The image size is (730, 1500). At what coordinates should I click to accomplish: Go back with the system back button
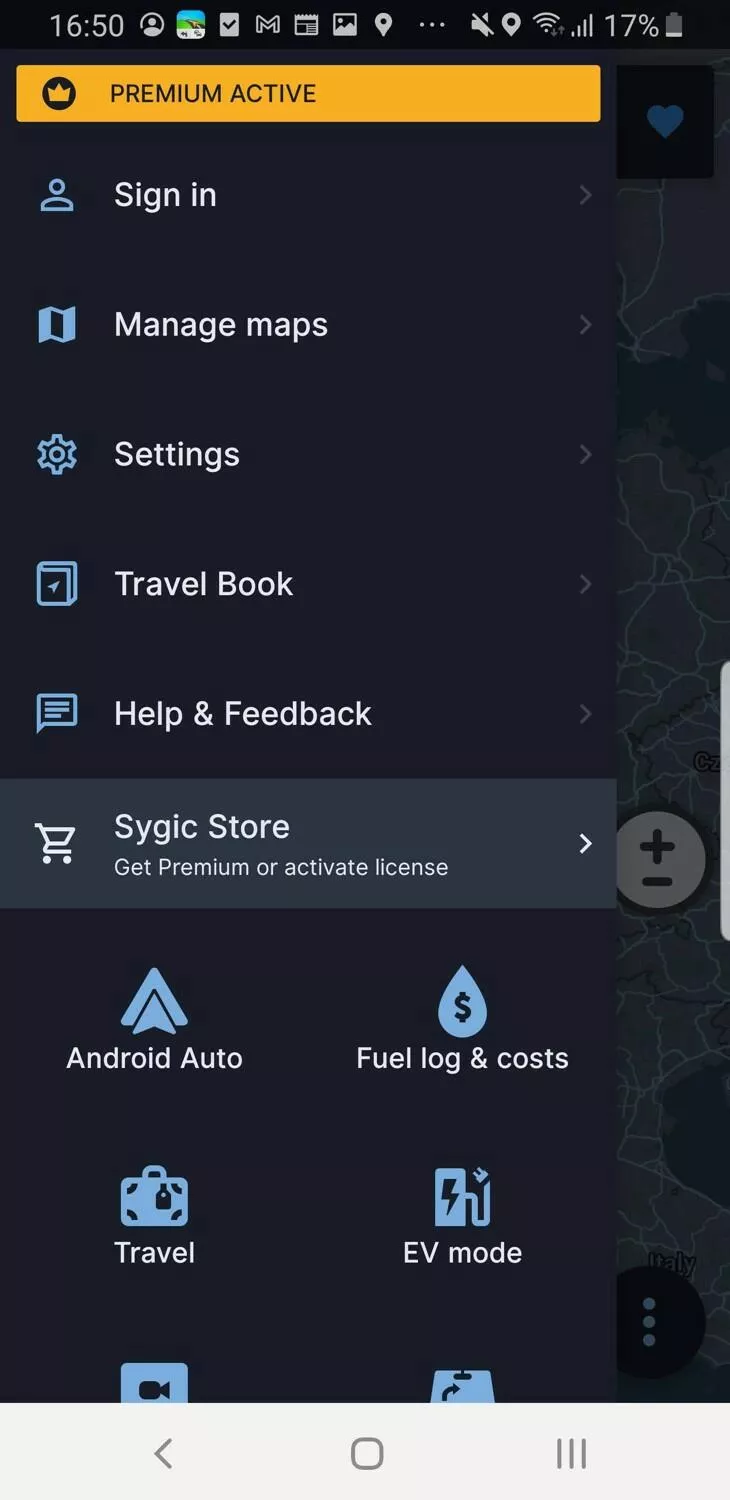[163, 1453]
